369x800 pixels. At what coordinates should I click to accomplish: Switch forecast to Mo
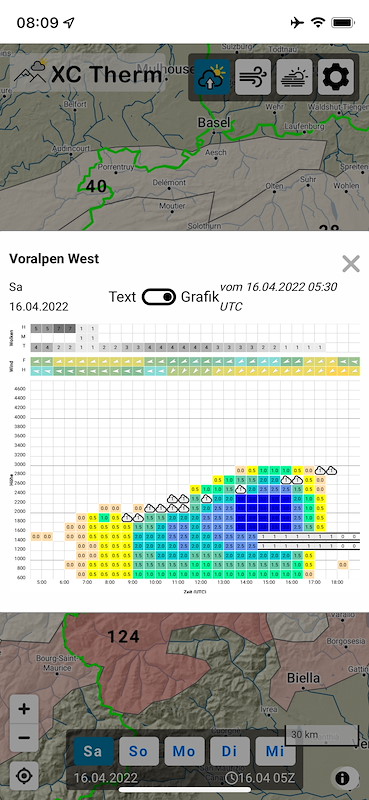pos(185,752)
